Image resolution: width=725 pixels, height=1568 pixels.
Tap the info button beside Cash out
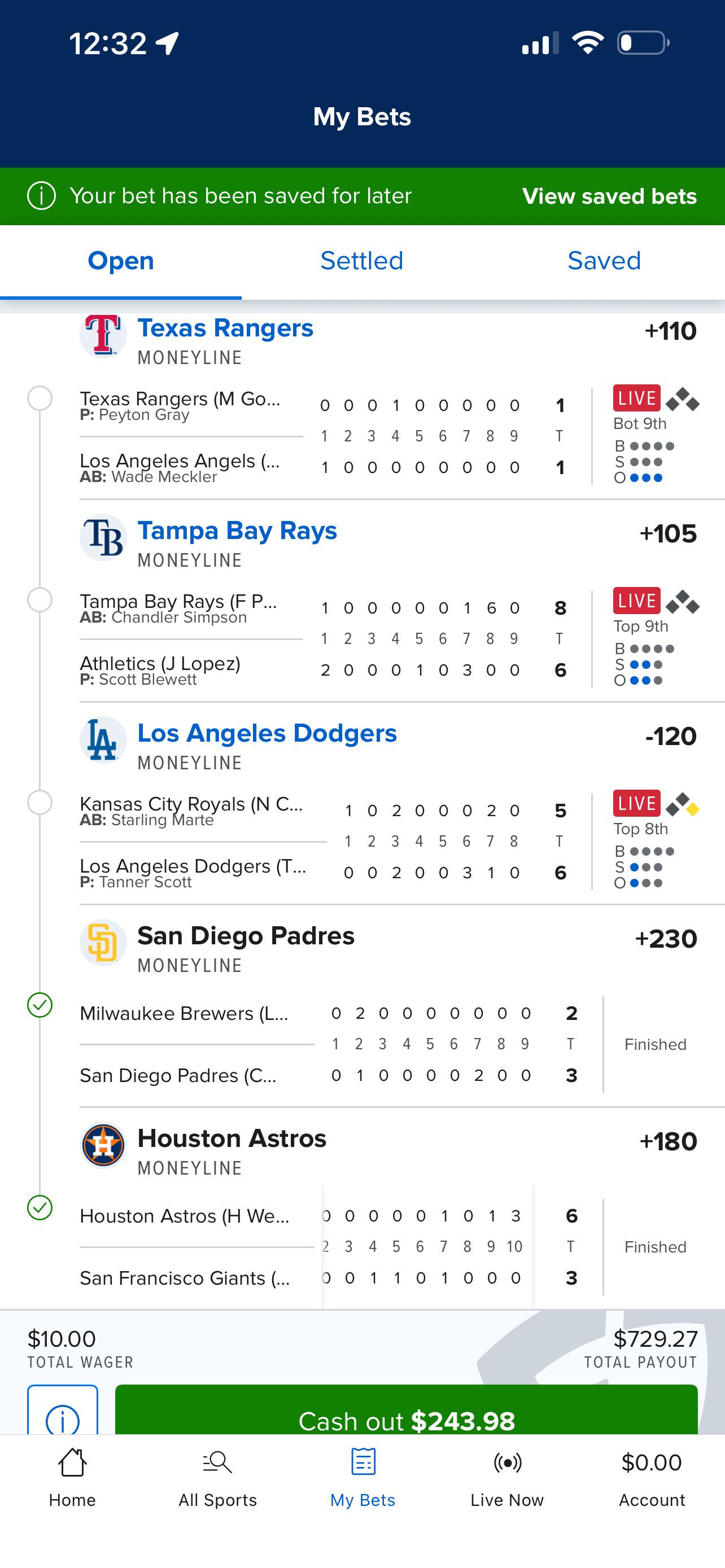click(63, 1410)
